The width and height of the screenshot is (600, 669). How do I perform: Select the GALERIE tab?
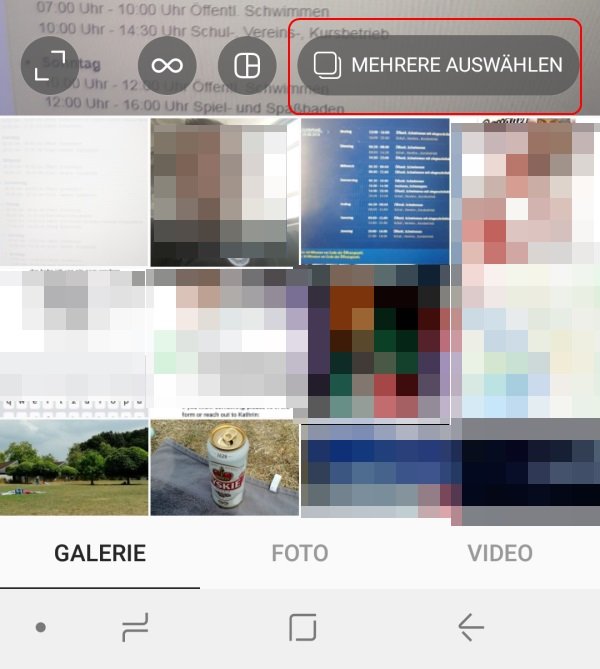100,553
